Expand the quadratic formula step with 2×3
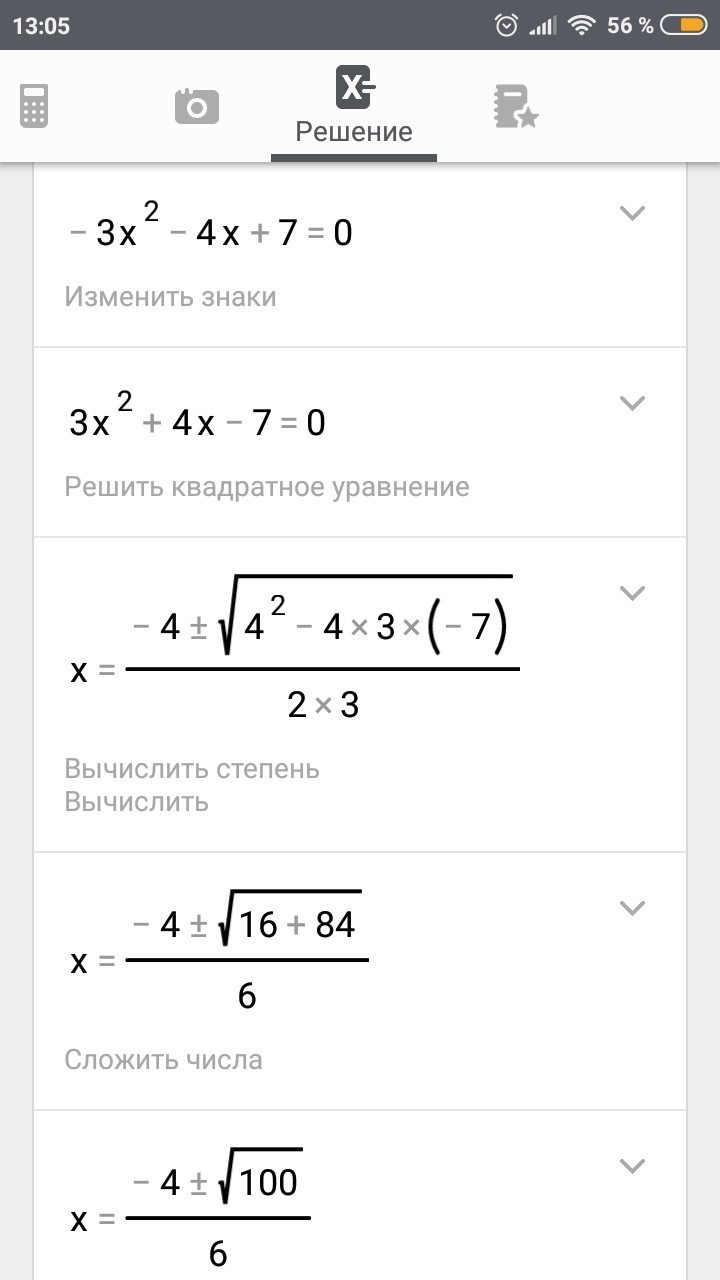Image resolution: width=720 pixels, height=1280 pixels. click(x=632, y=593)
